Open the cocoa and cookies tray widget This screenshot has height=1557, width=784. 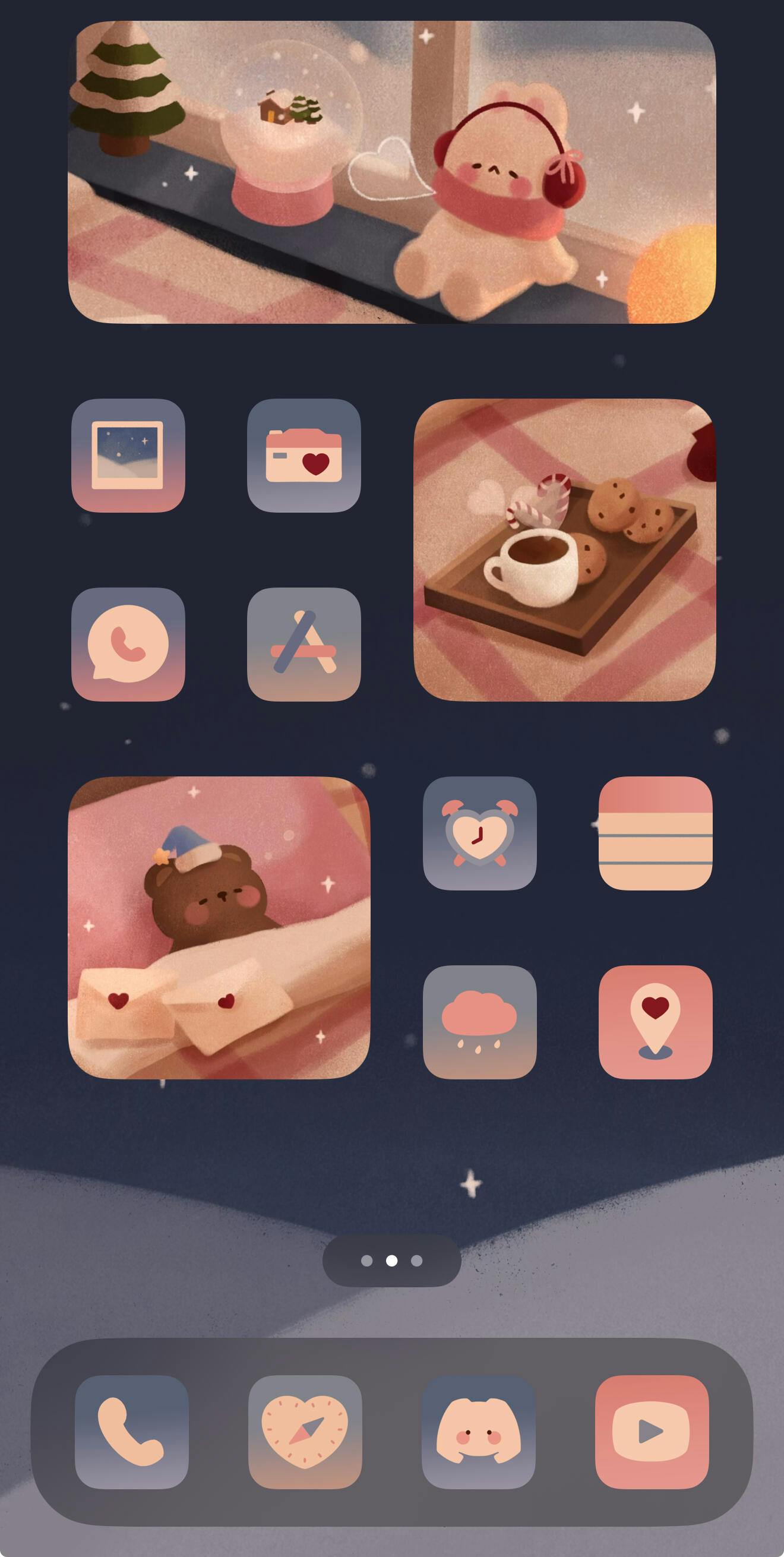click(x=565, y=550)
